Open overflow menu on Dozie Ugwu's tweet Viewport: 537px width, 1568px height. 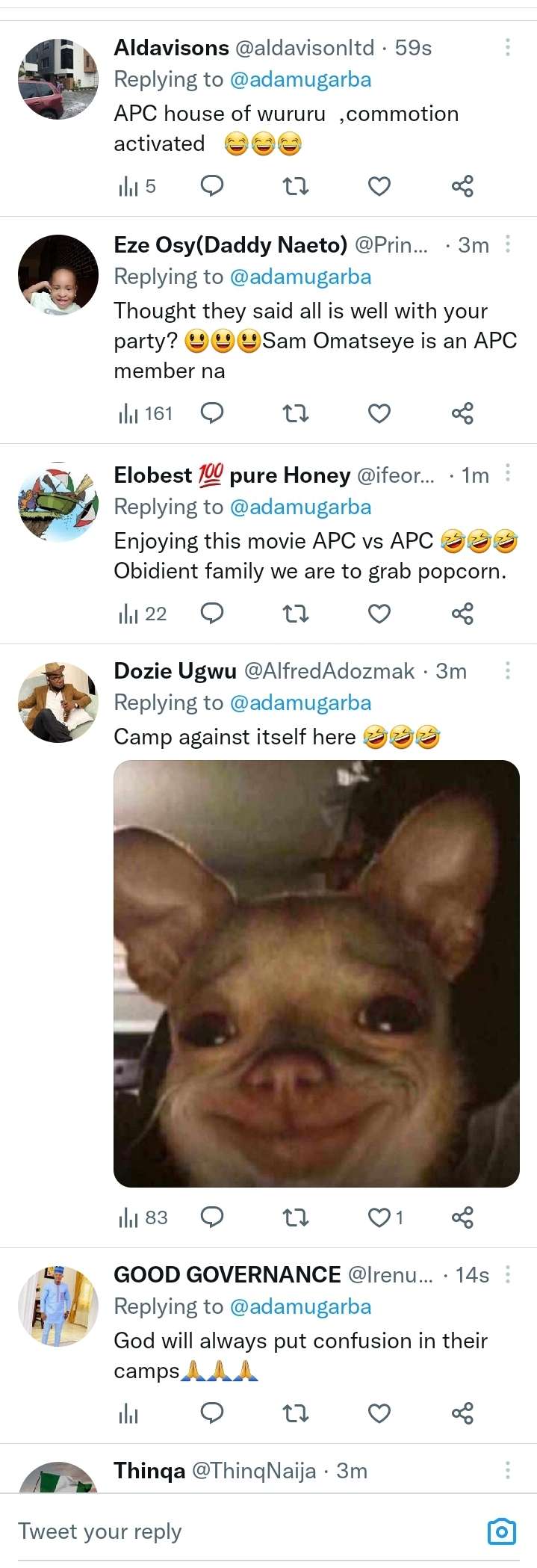508,671
